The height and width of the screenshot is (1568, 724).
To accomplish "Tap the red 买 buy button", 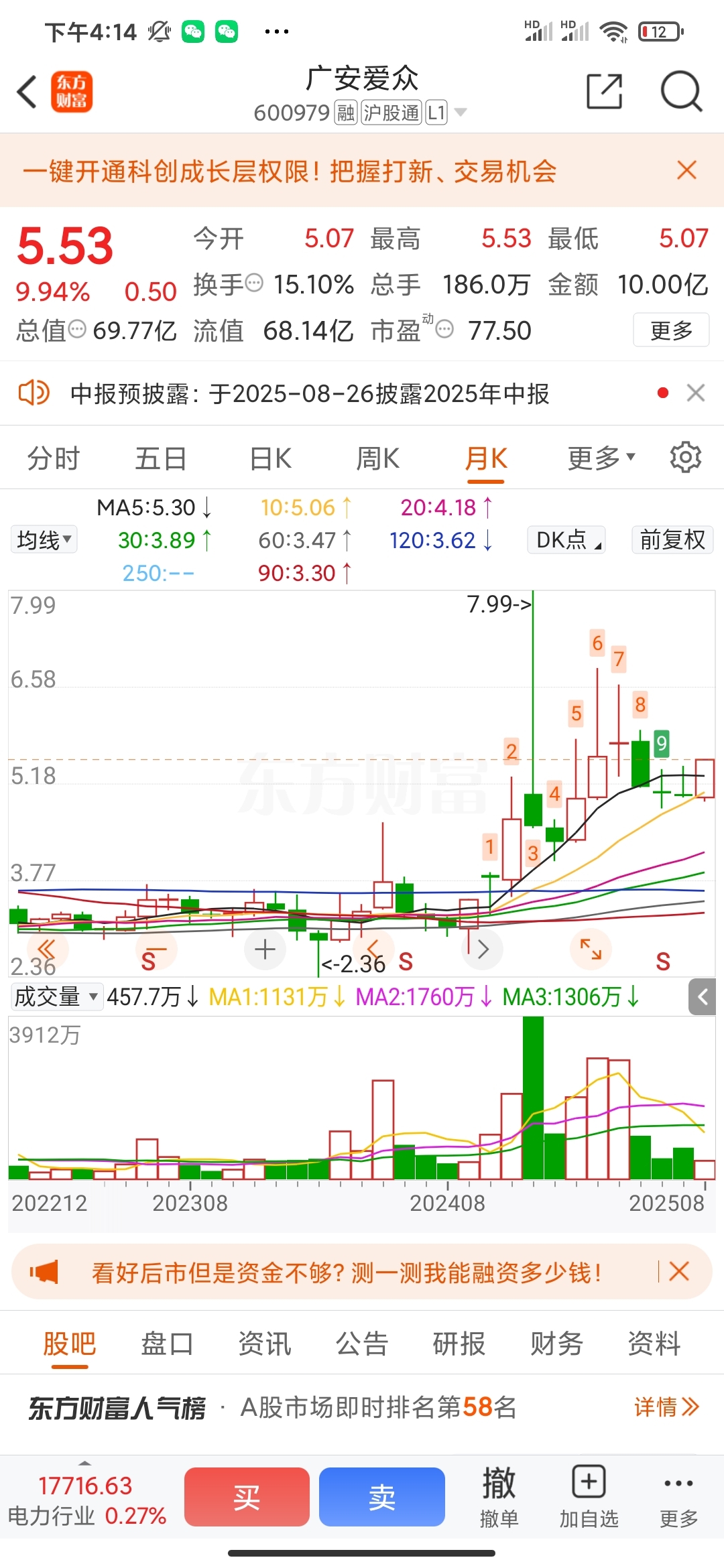I will (247, 1497).
